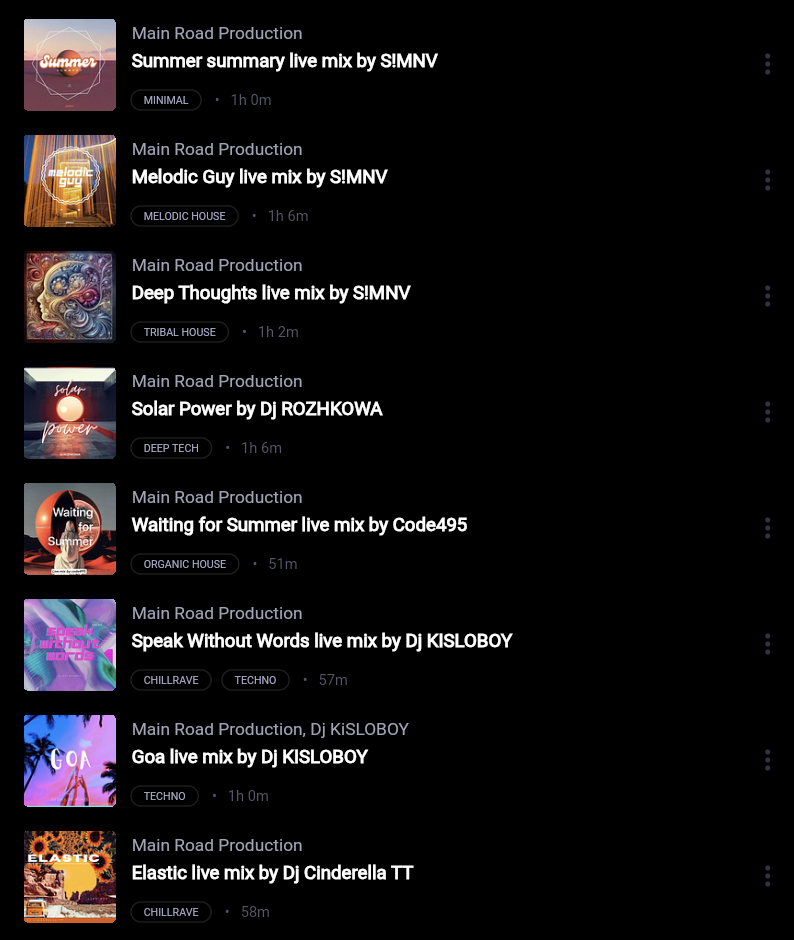Tap the MINIMAL genre chip
Image resolution: width=794 pixels, height=940 pixels.
(166, 100)
